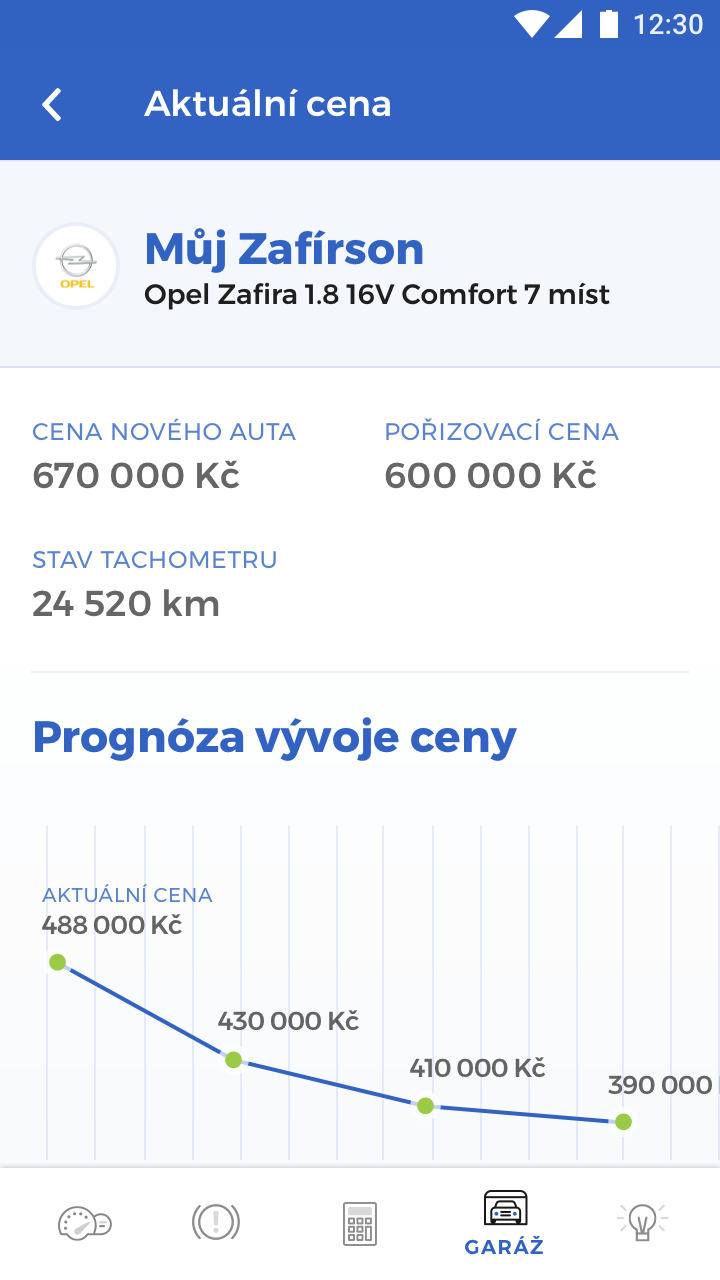Viewport: 720px width, 1280px height.
Task: Go back from Aktuální cena screen
Action: coord(52,104)
